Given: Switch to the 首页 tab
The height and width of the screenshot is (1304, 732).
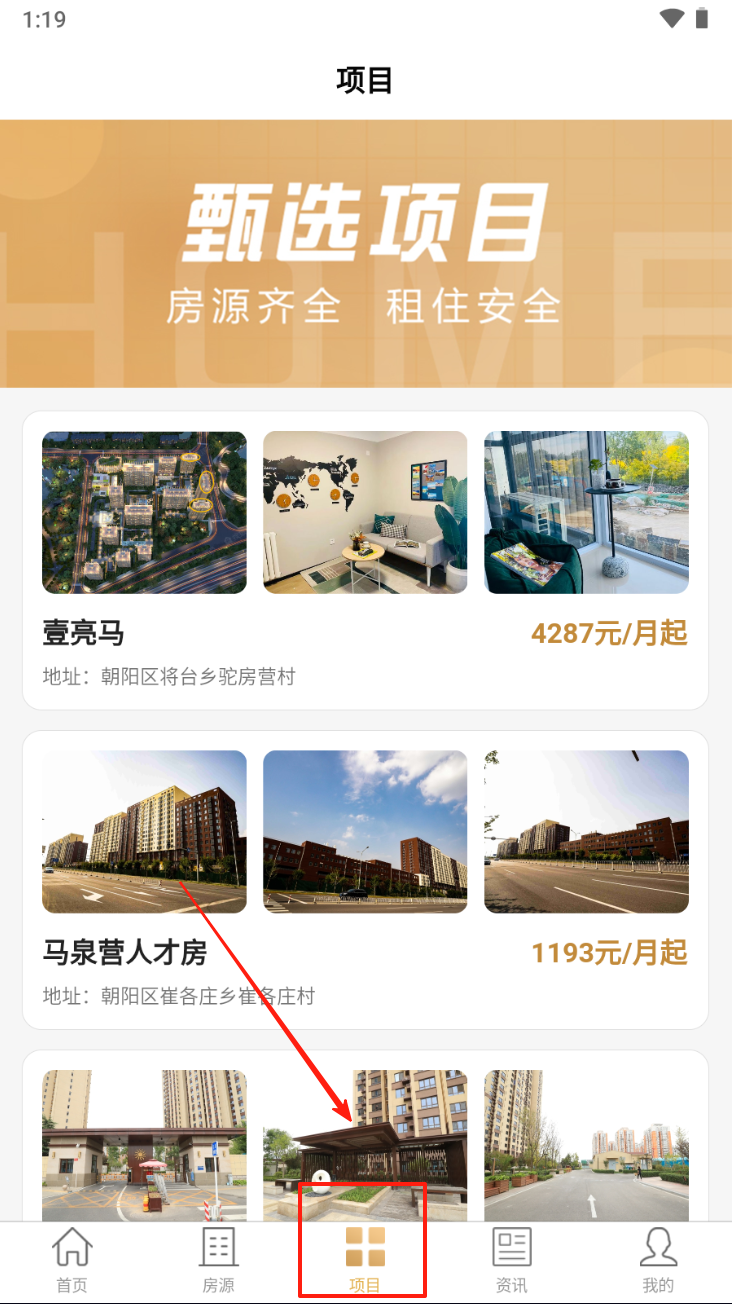Looking at the screenshot, I should (x=72, y=1260).
